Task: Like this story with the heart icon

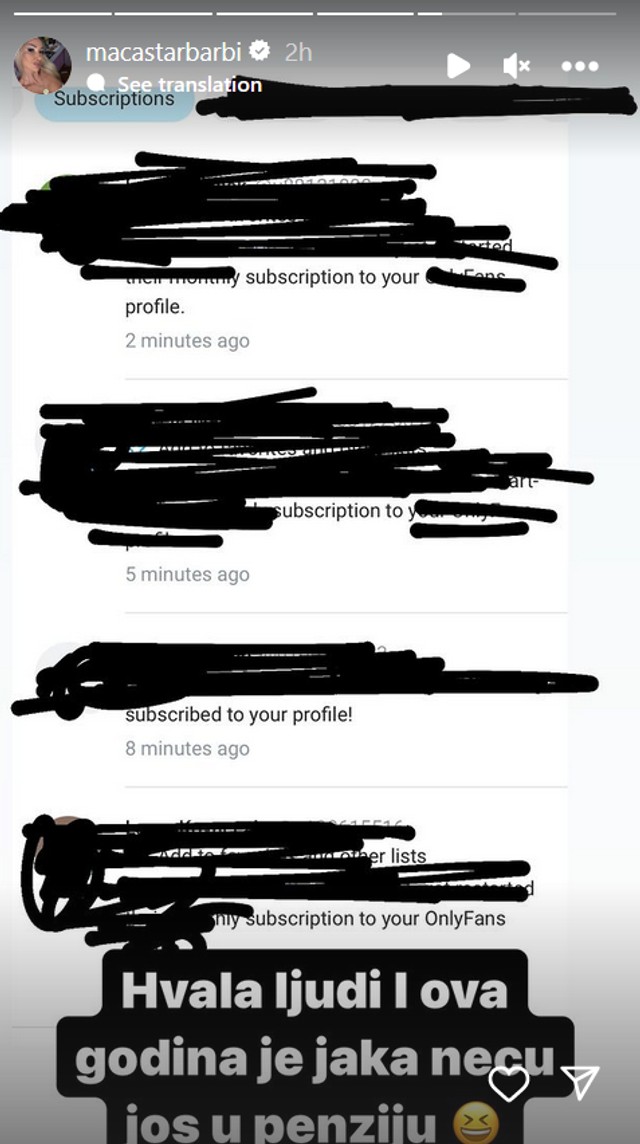Action: pyautogui.click(x=509, y=1083)
